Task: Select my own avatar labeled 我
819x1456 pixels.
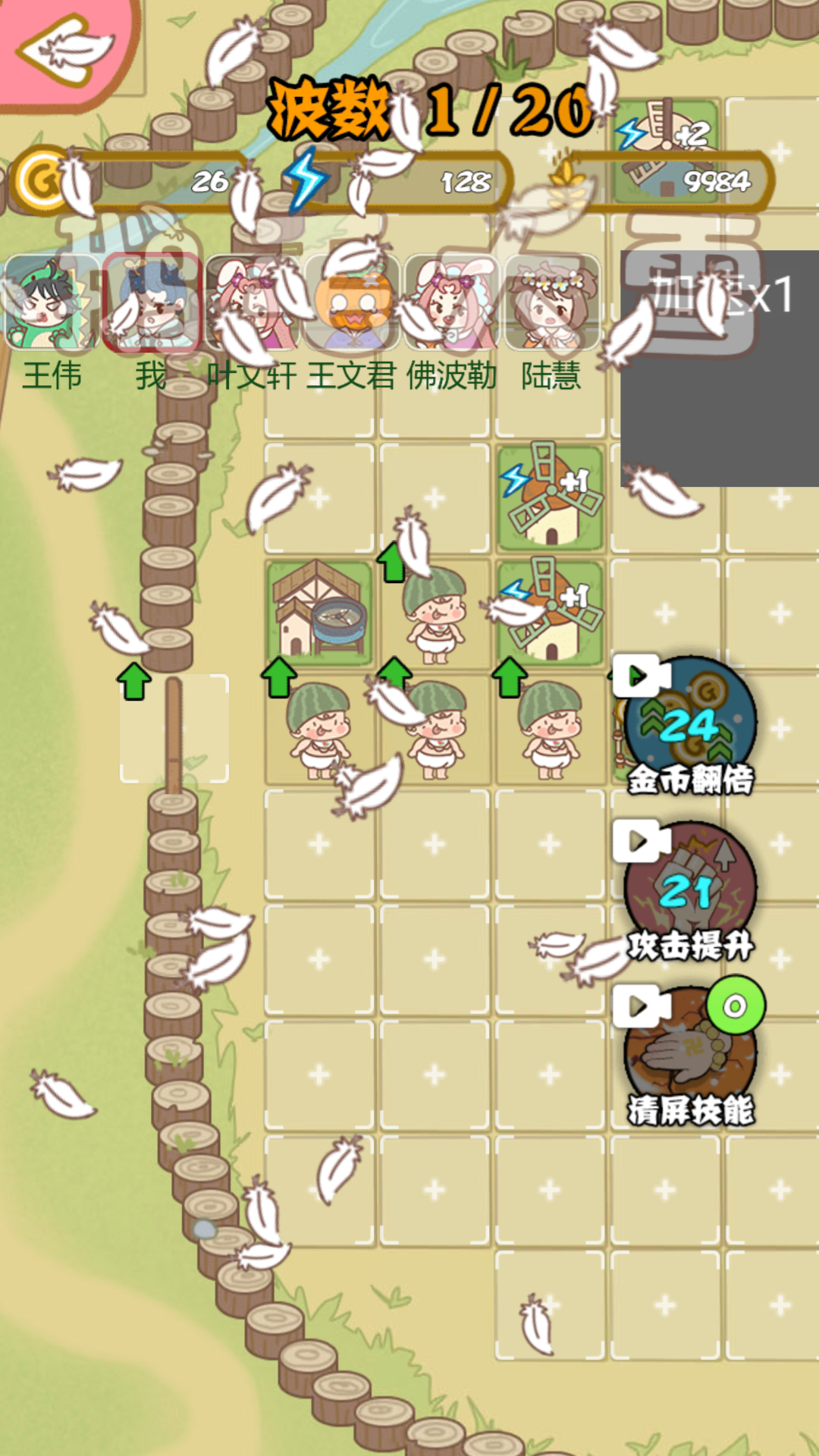Action: [152, 303]
